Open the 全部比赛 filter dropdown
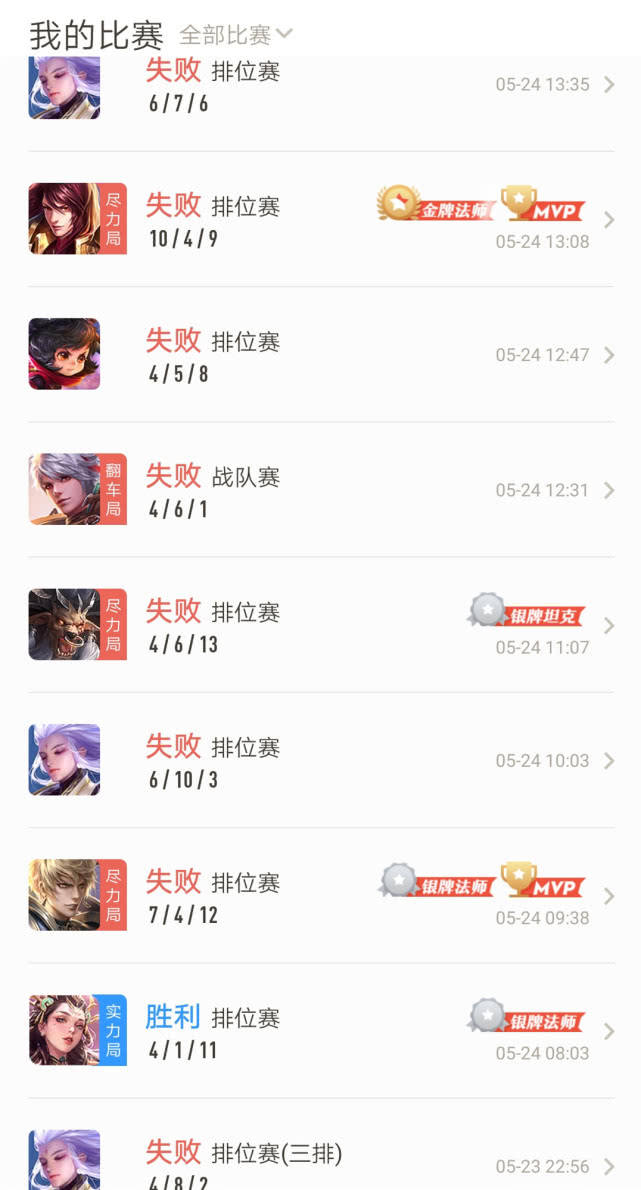The image size is (641, 1190). [x=236, y=35]
